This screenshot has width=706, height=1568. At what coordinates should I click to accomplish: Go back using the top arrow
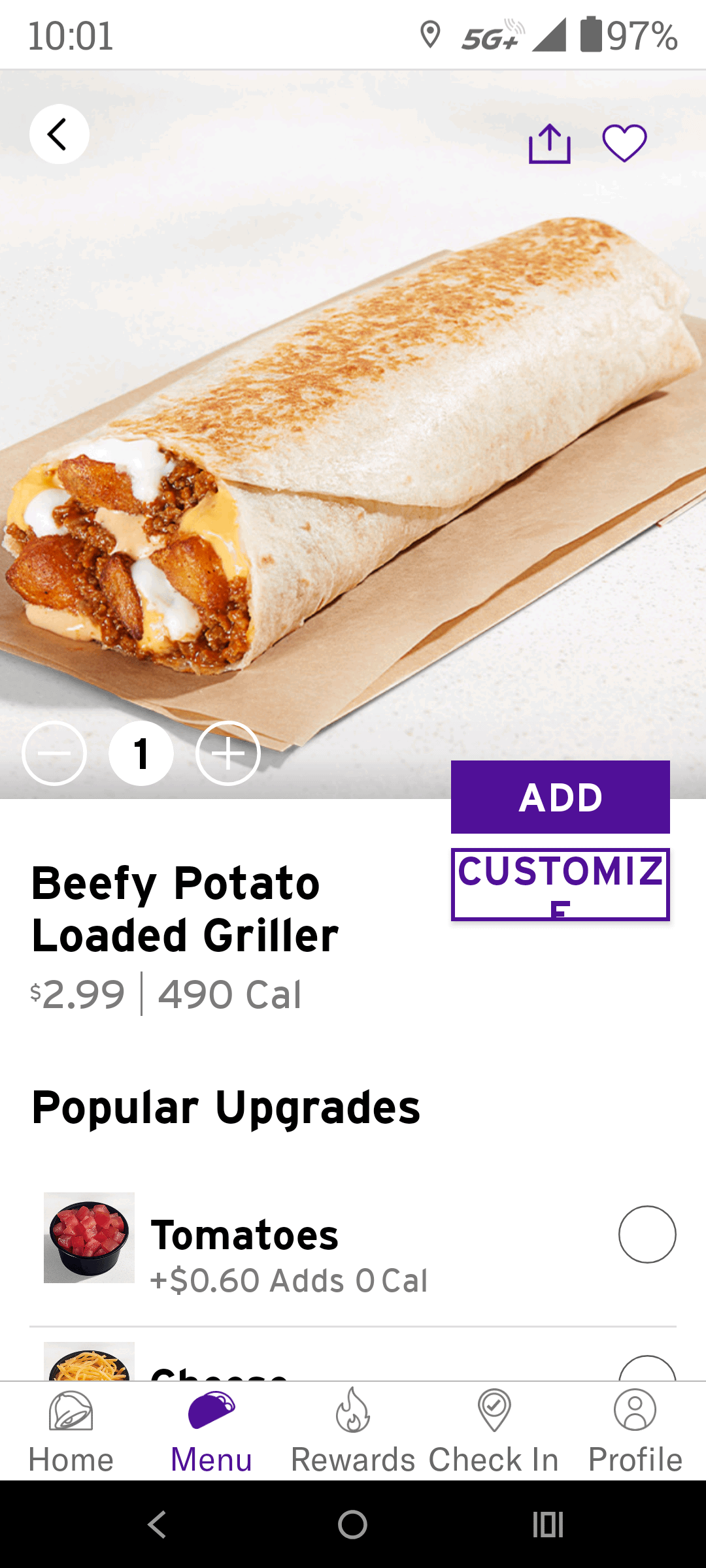[x=59, y=135]
